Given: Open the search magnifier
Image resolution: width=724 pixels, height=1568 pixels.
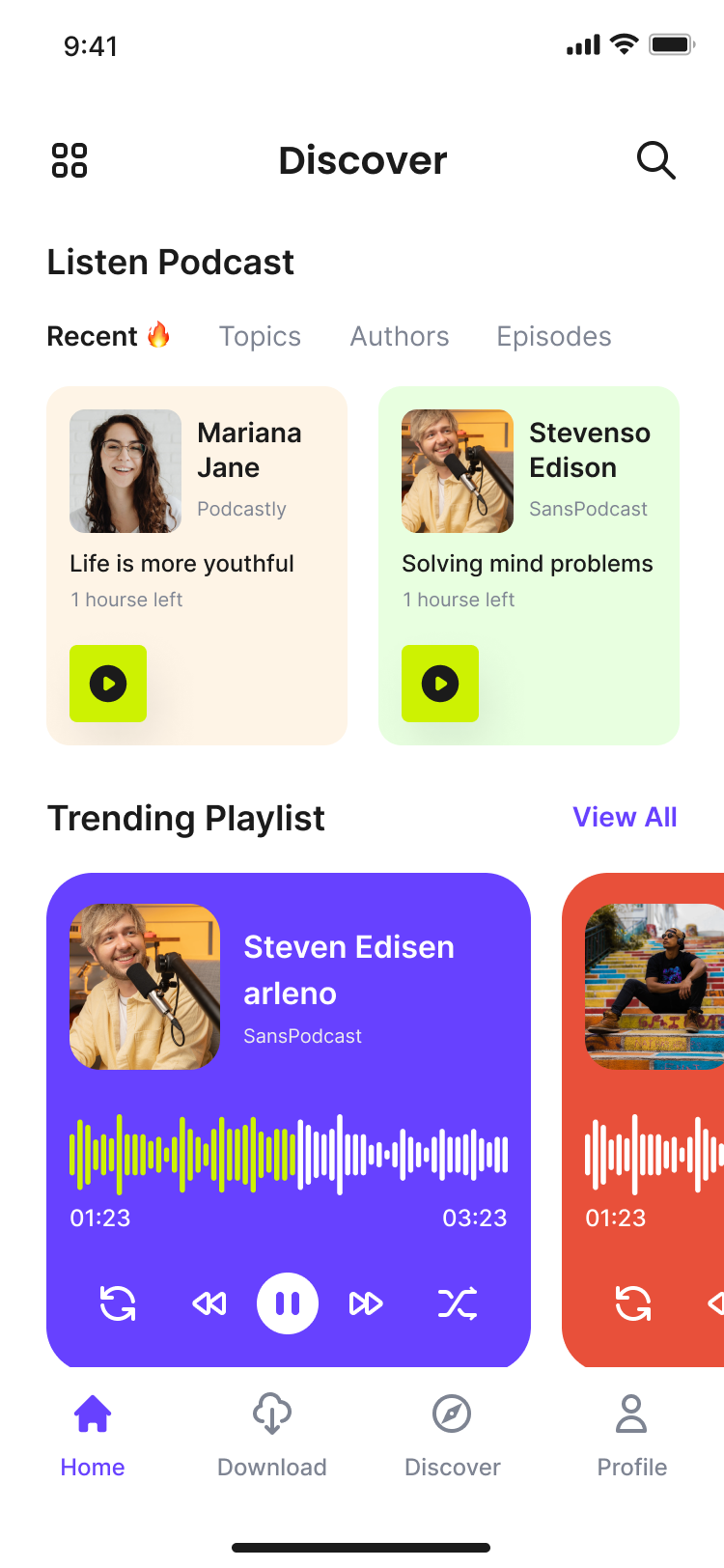Looking at the screenshot, I should pos(655,160).
